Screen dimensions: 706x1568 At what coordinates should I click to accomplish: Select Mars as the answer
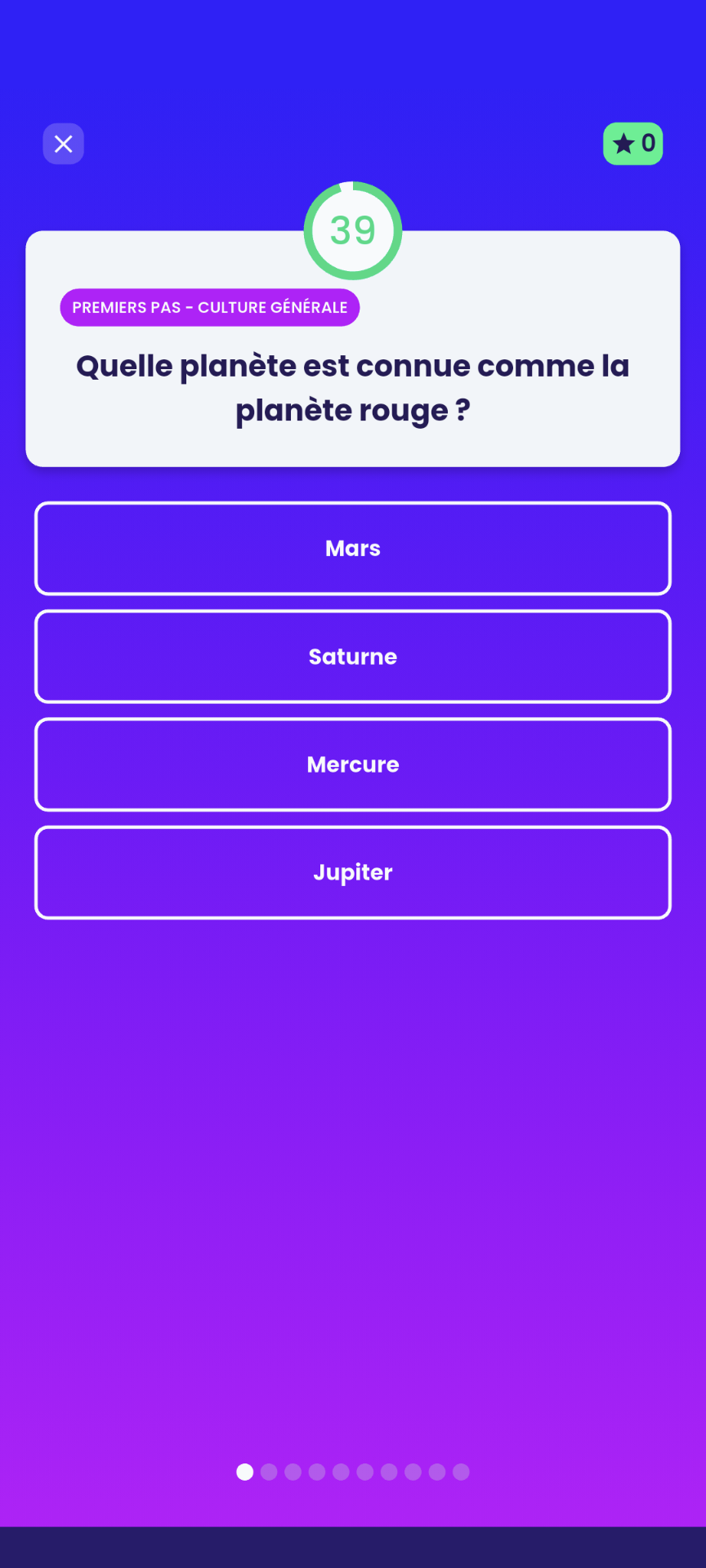click(353, 549)
